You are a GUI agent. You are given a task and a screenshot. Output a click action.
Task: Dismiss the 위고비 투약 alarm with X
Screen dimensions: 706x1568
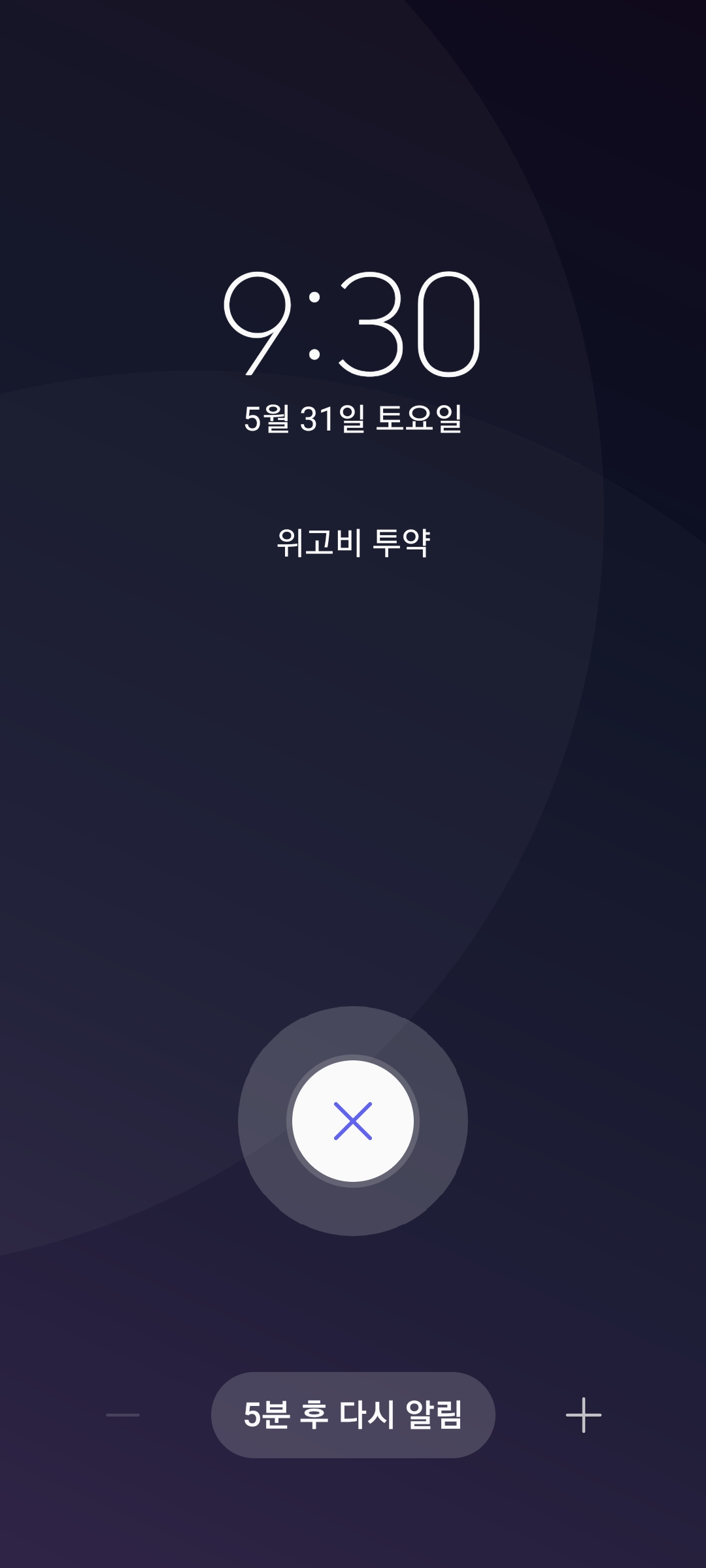pyautogui.click(x=353, y=1121)
